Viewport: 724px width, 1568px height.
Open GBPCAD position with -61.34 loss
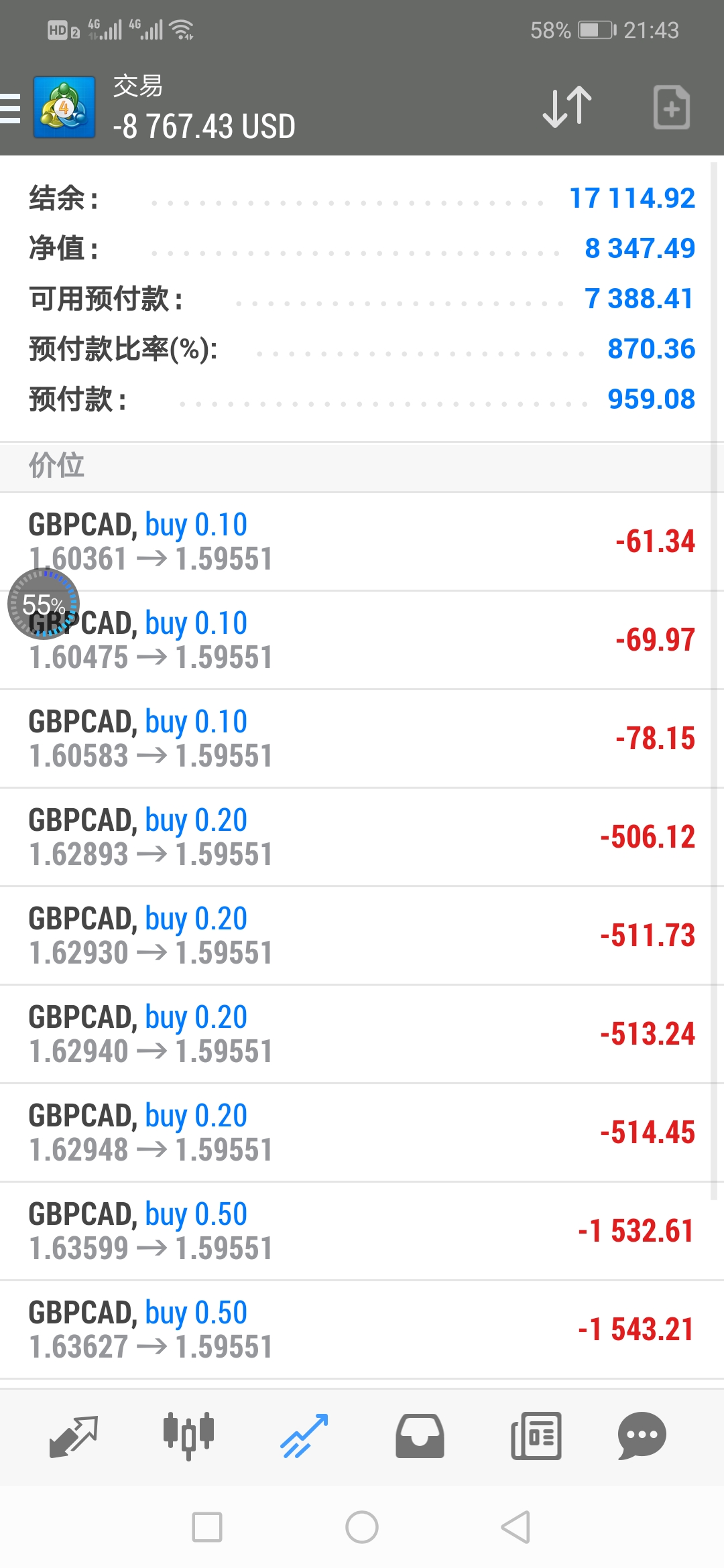[362, 541]
